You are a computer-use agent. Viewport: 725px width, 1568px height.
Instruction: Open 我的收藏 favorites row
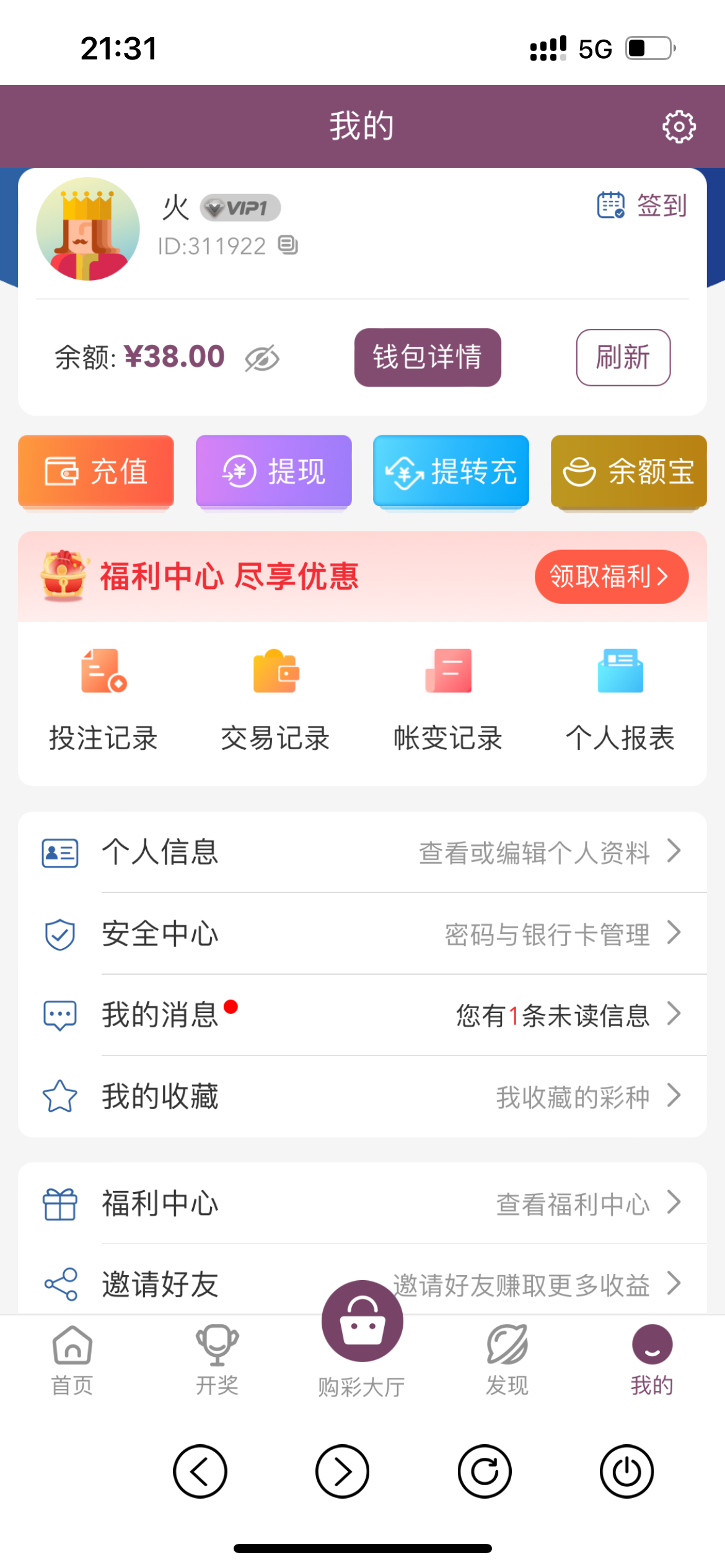click(x=362, y=1096)
